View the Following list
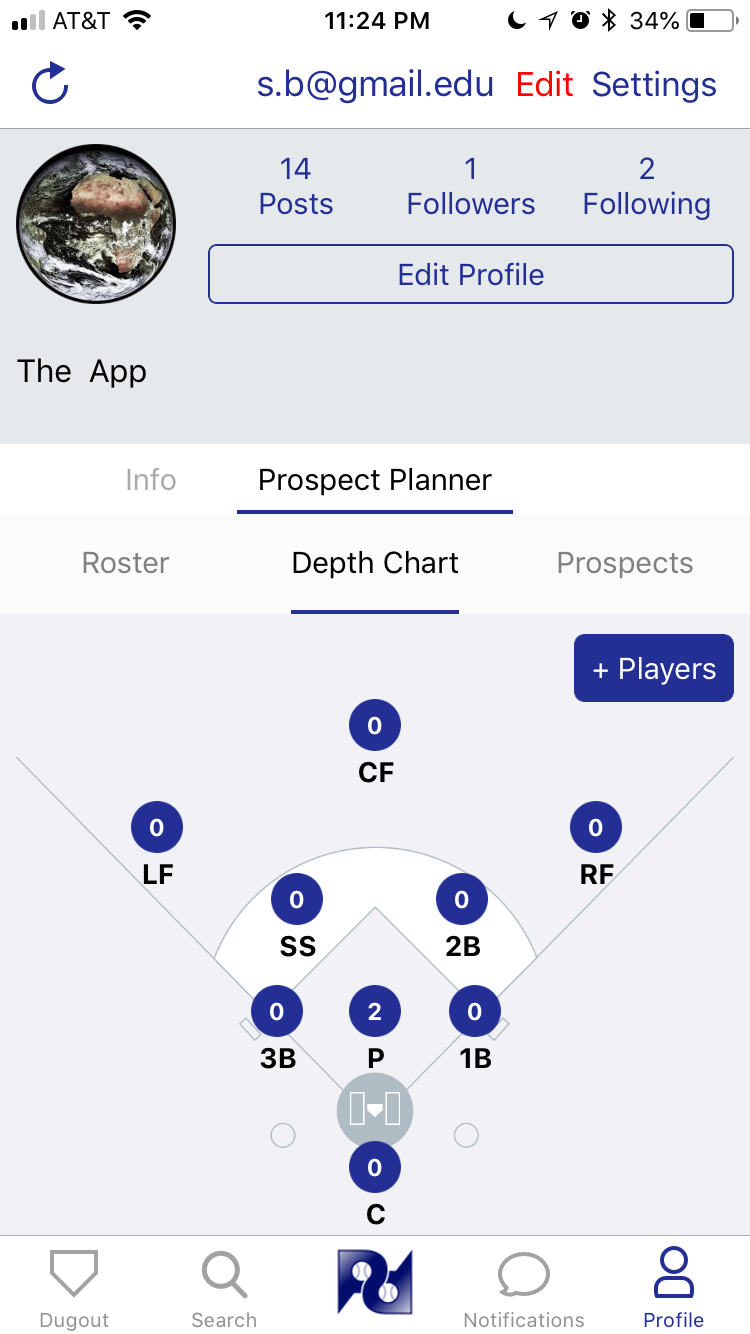This screenshot has height=1334, width=750. coord(647,186)
